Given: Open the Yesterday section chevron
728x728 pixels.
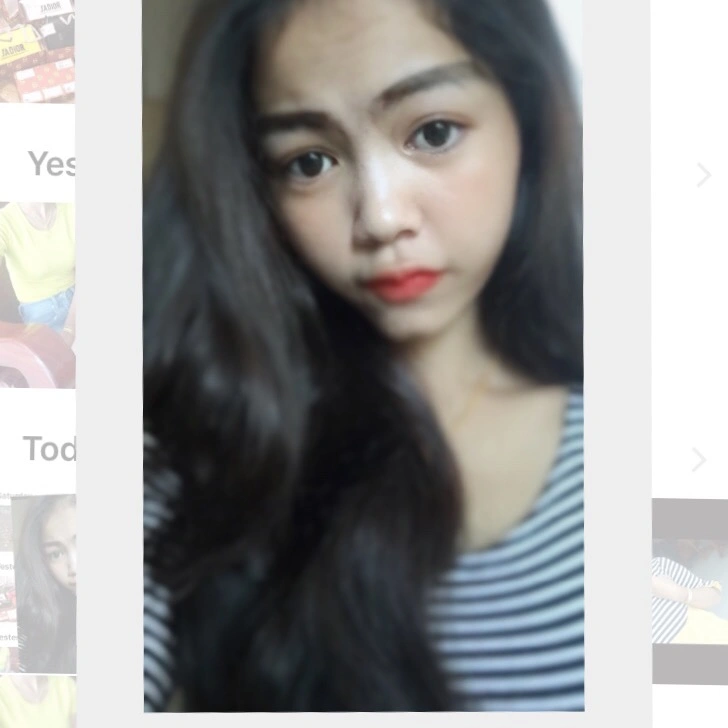Looking at the screenshot, I should pos(703,175).
